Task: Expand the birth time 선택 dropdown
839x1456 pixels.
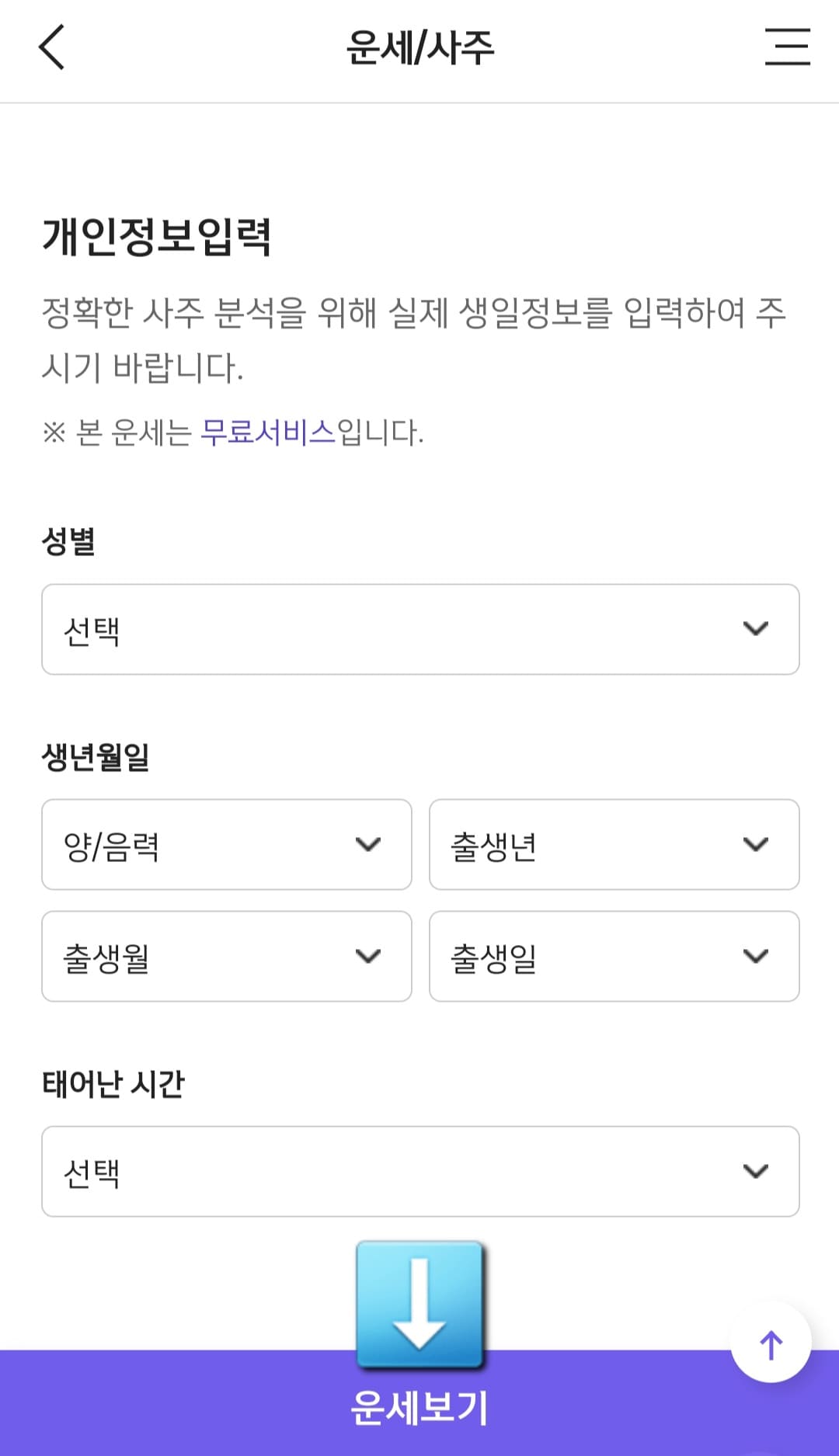Action: [419, 1171]
